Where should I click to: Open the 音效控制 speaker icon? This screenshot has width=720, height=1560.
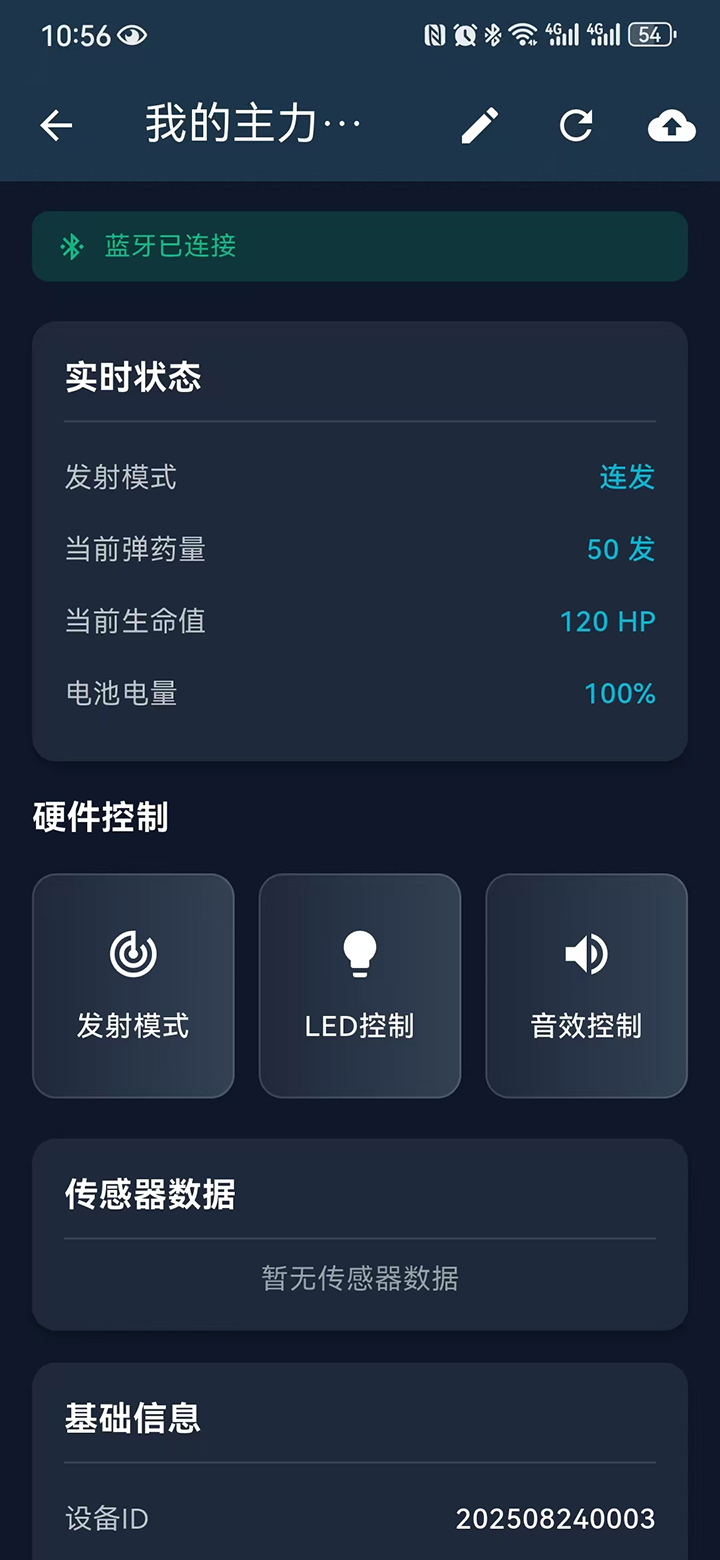(x=586, y=953)
